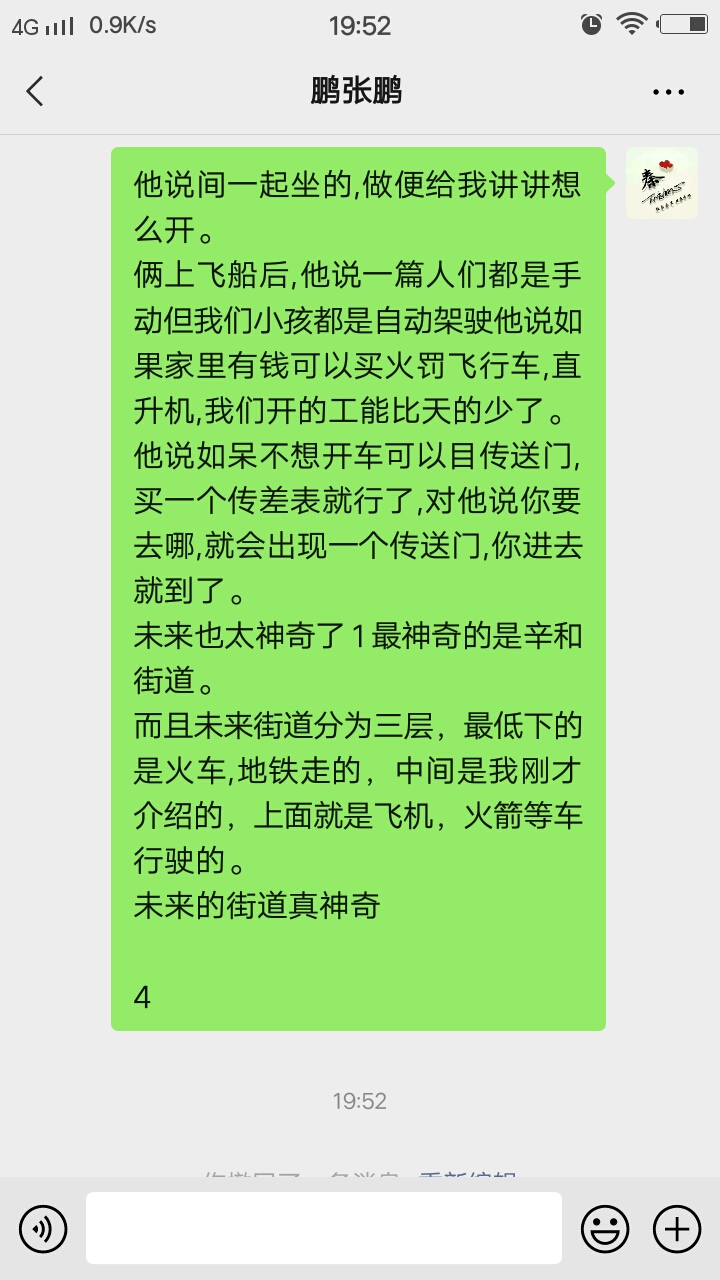Open the emoji sticker panel
This screenshot has height=1280, width=720.
[x=605, y=1228]
